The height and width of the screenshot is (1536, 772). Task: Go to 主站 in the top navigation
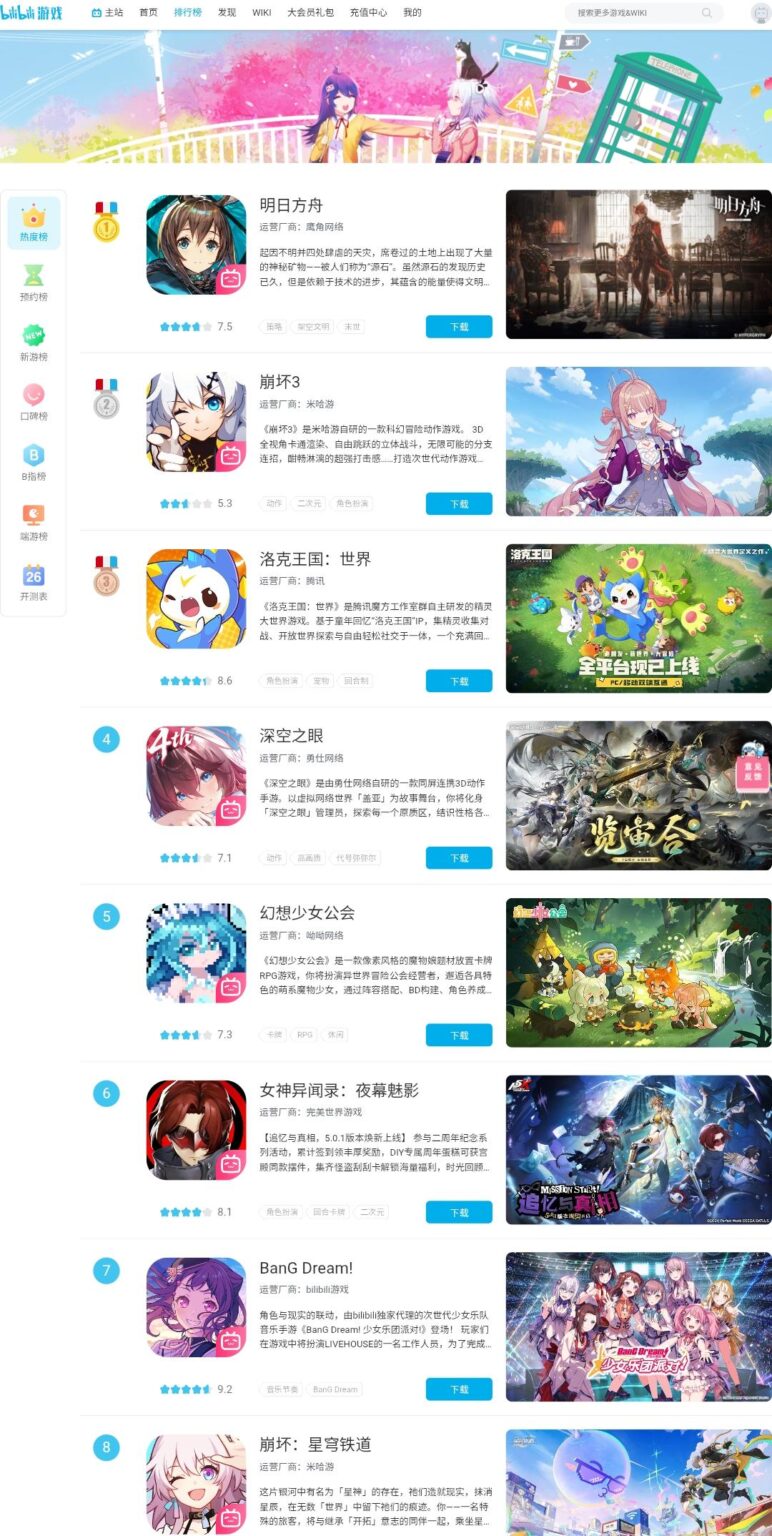[106, 13]
